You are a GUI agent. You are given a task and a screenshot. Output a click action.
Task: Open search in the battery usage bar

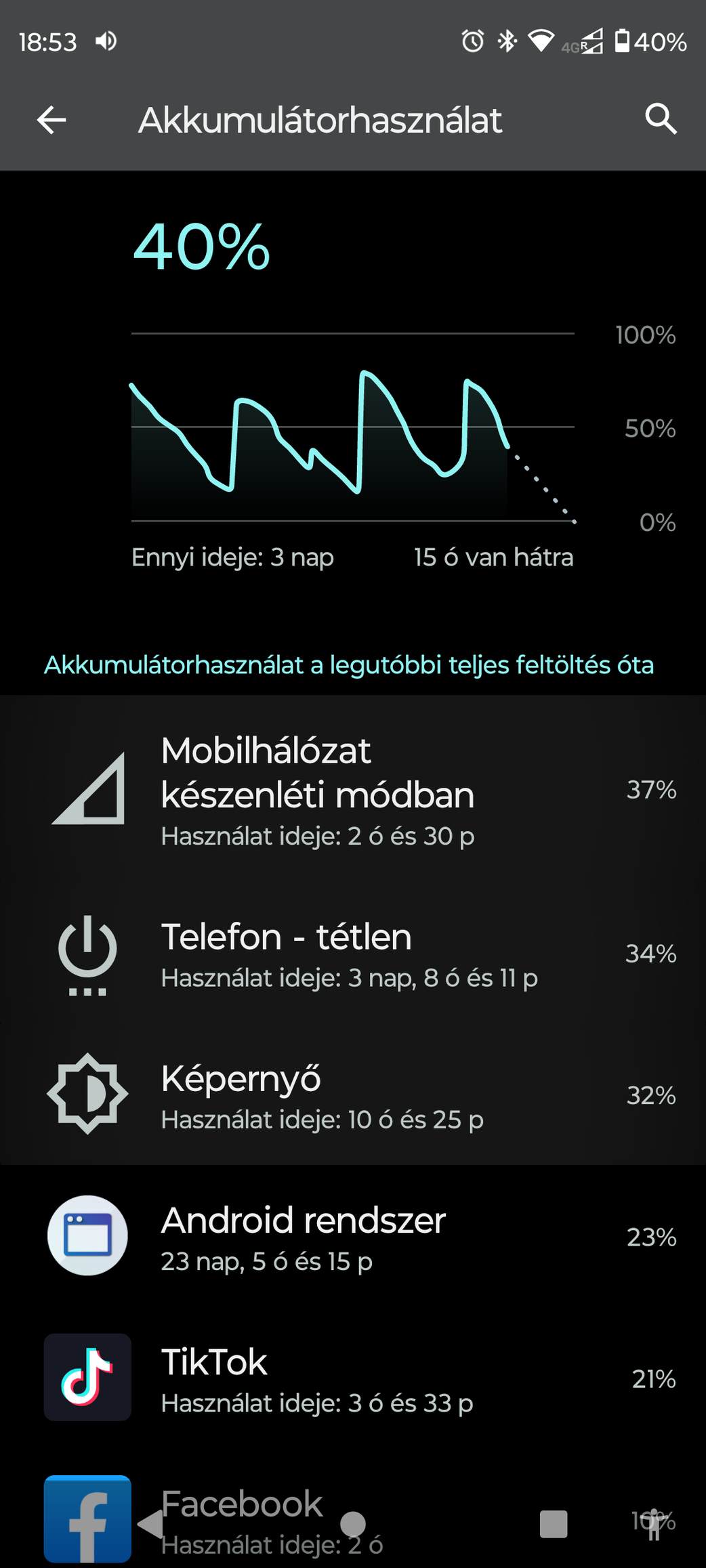click(661, 120)
